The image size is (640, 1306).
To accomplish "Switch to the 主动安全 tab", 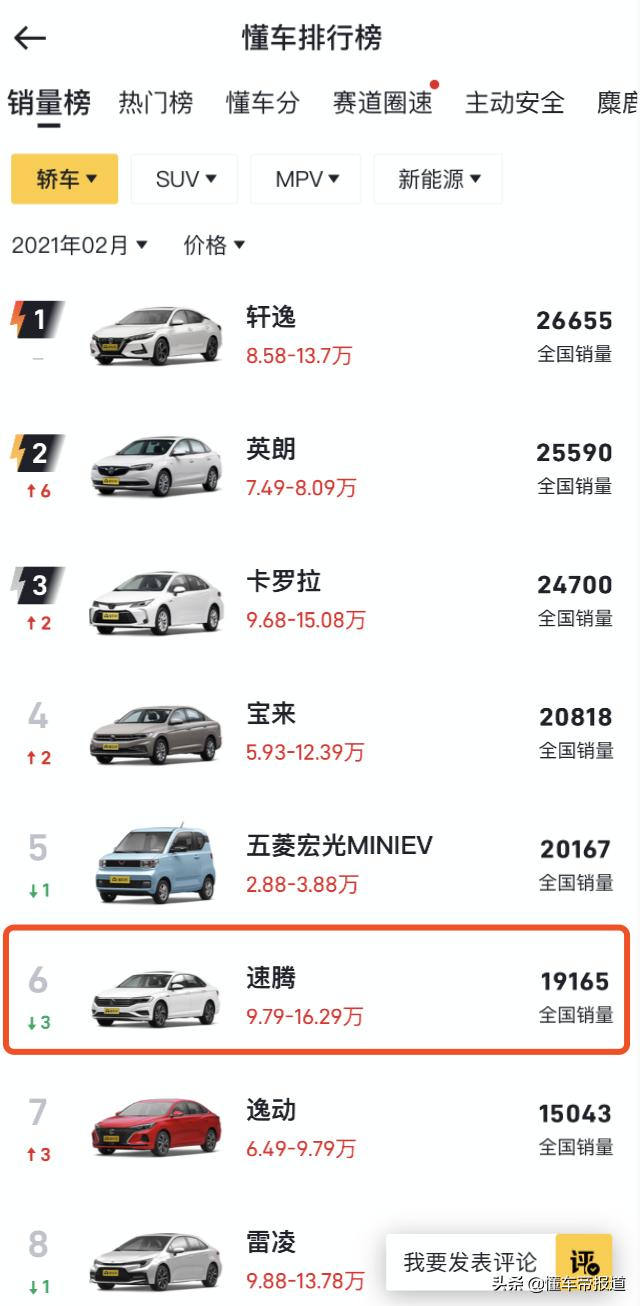I will click(515, 103).
